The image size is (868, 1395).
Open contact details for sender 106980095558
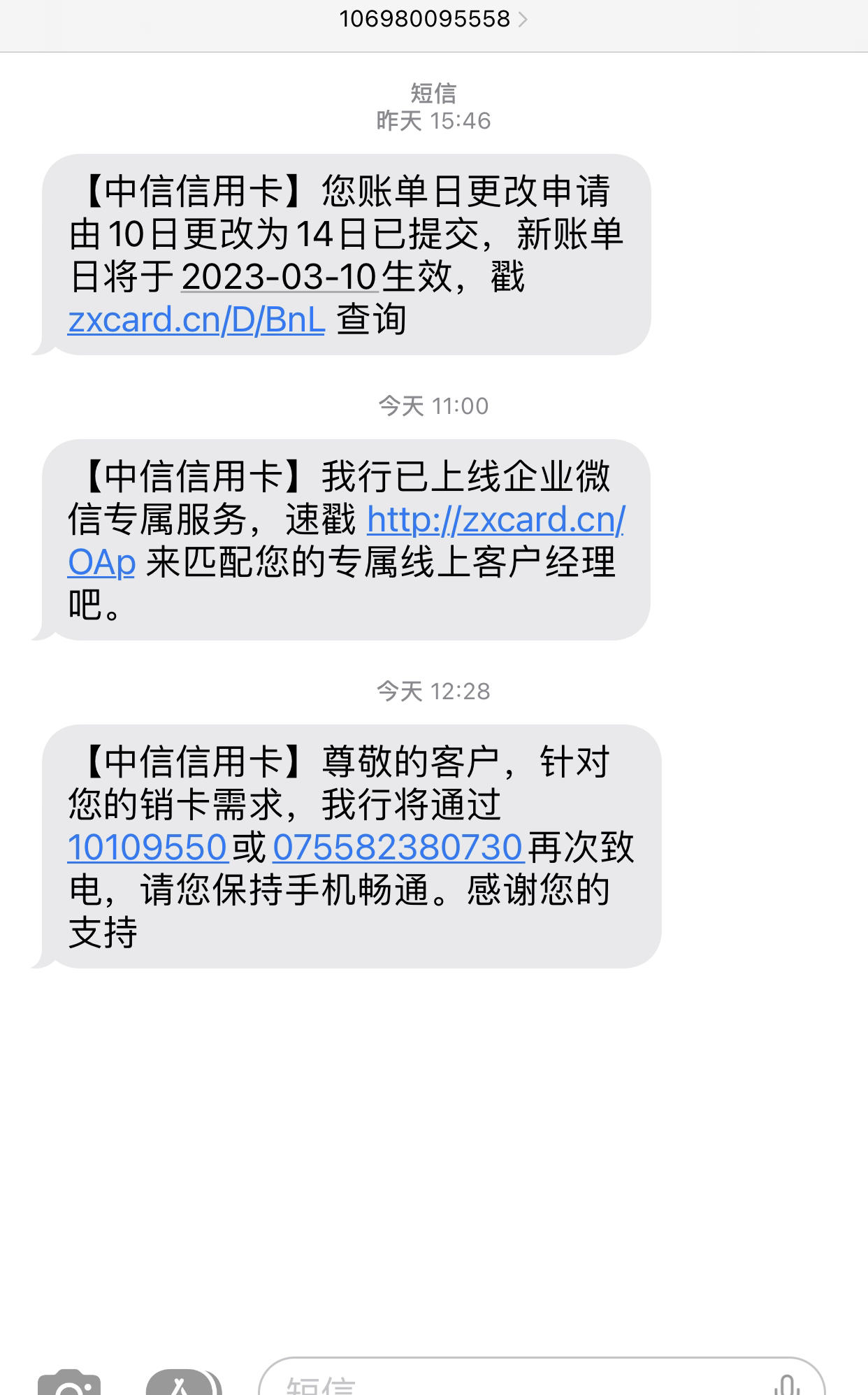click(433, 19)
